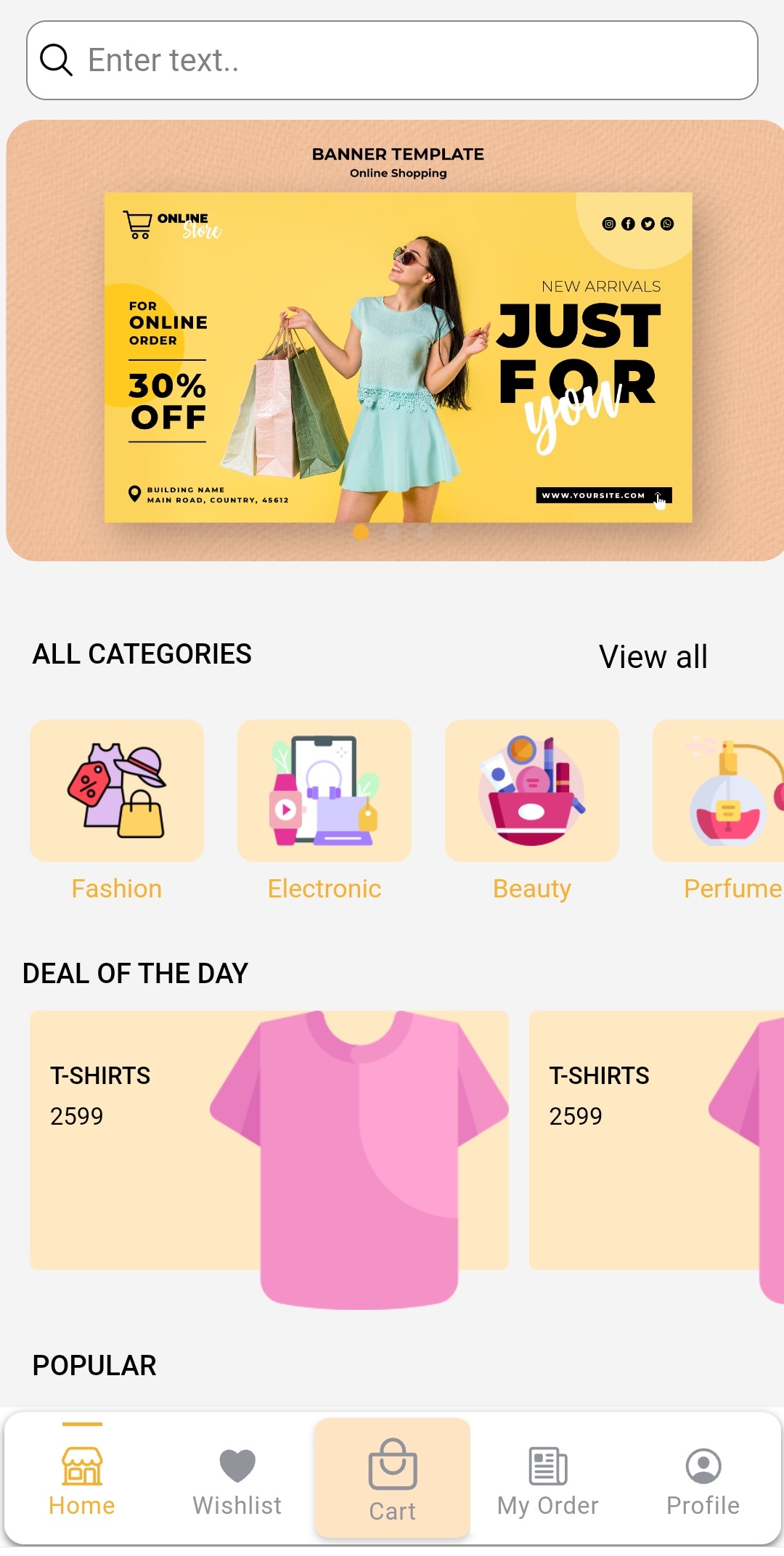The height and width of the screenshot is (1556, 784).
Task: View all categories
Action: [x=653, y=657]
